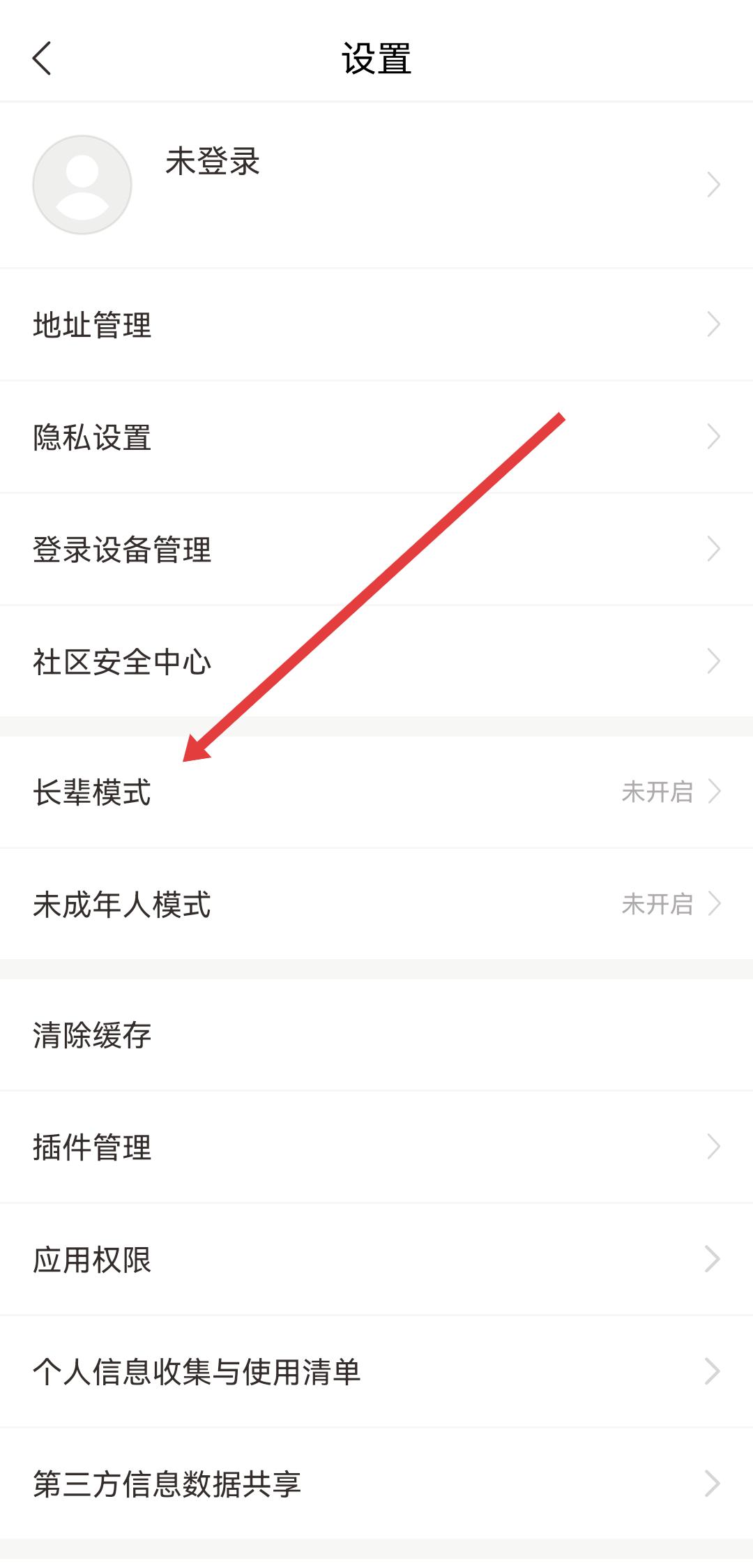Open 第三方信息数据共享
This screenshot has width=753, height=1568.
pyautogui.click(x=376, y=1484)
